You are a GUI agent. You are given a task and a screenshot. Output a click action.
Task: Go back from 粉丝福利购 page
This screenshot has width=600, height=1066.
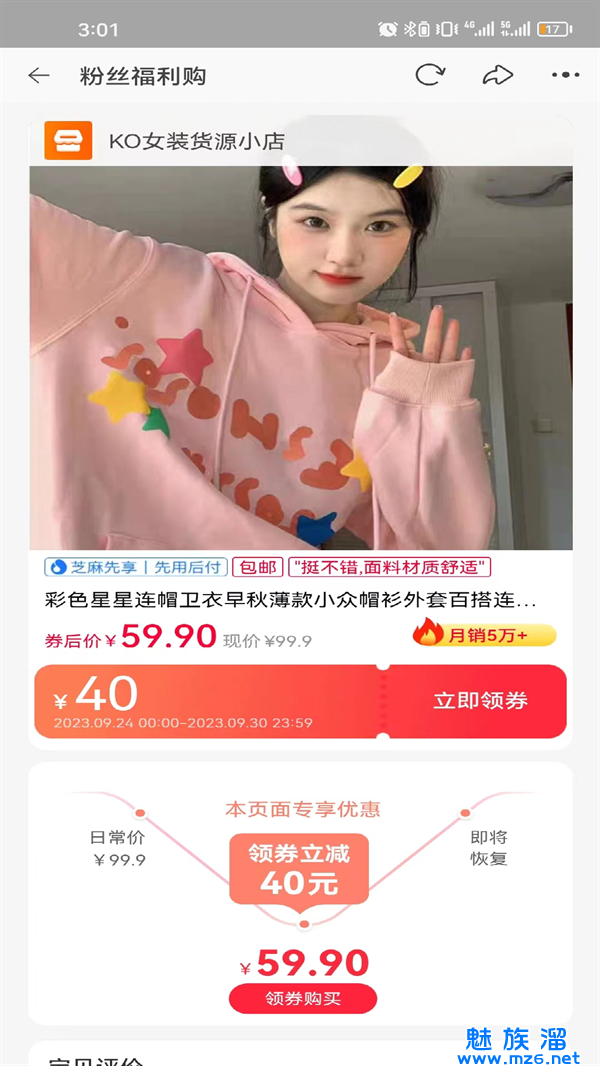(39, 76)
